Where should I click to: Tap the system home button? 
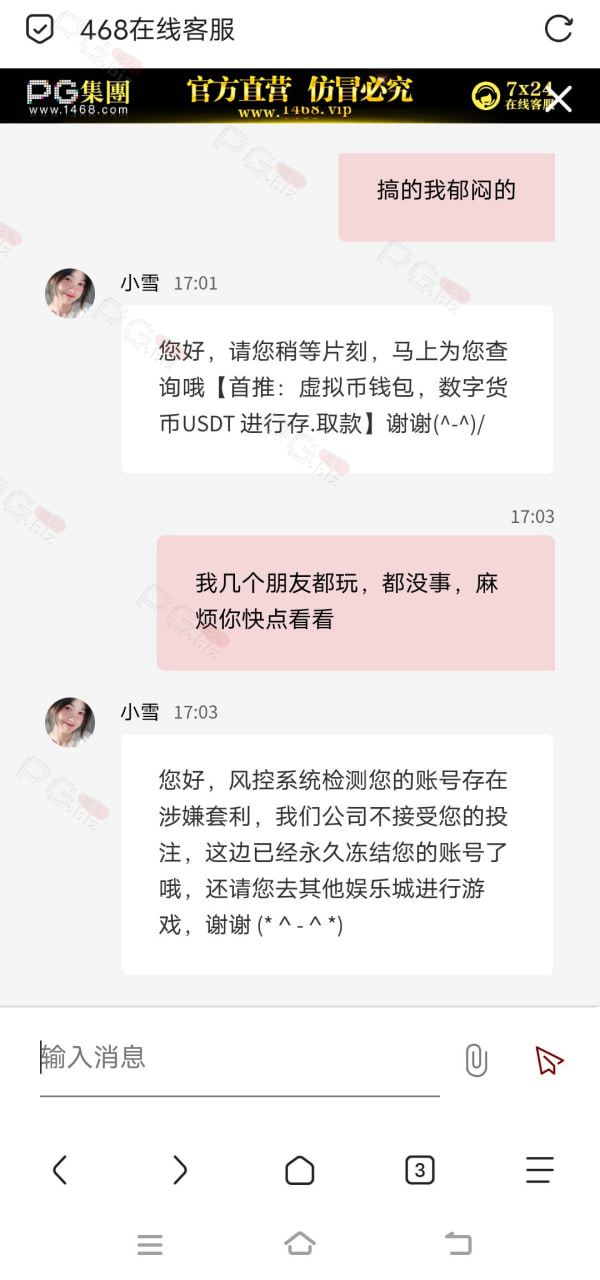(300, 1243)
